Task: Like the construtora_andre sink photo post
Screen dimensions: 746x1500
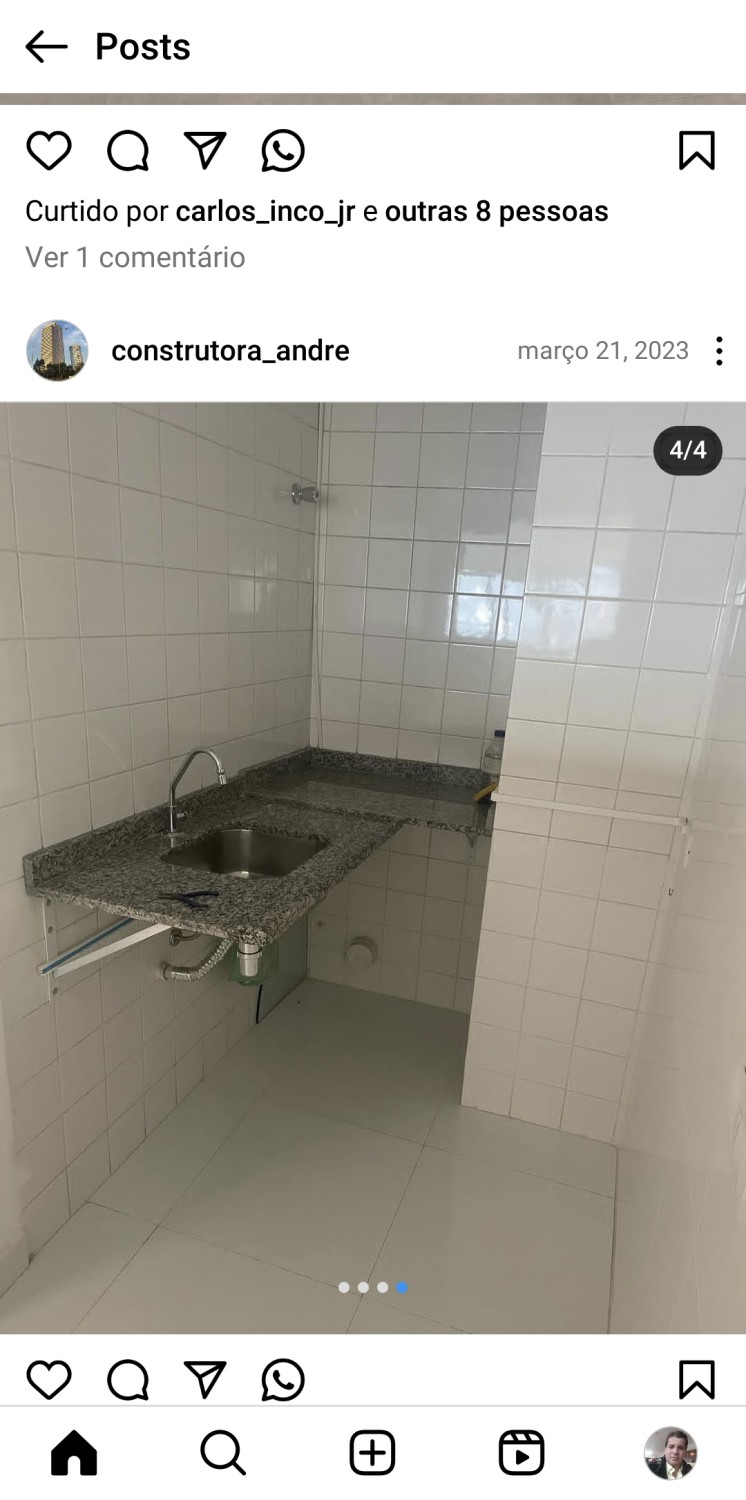Action: coord(48,1380)
